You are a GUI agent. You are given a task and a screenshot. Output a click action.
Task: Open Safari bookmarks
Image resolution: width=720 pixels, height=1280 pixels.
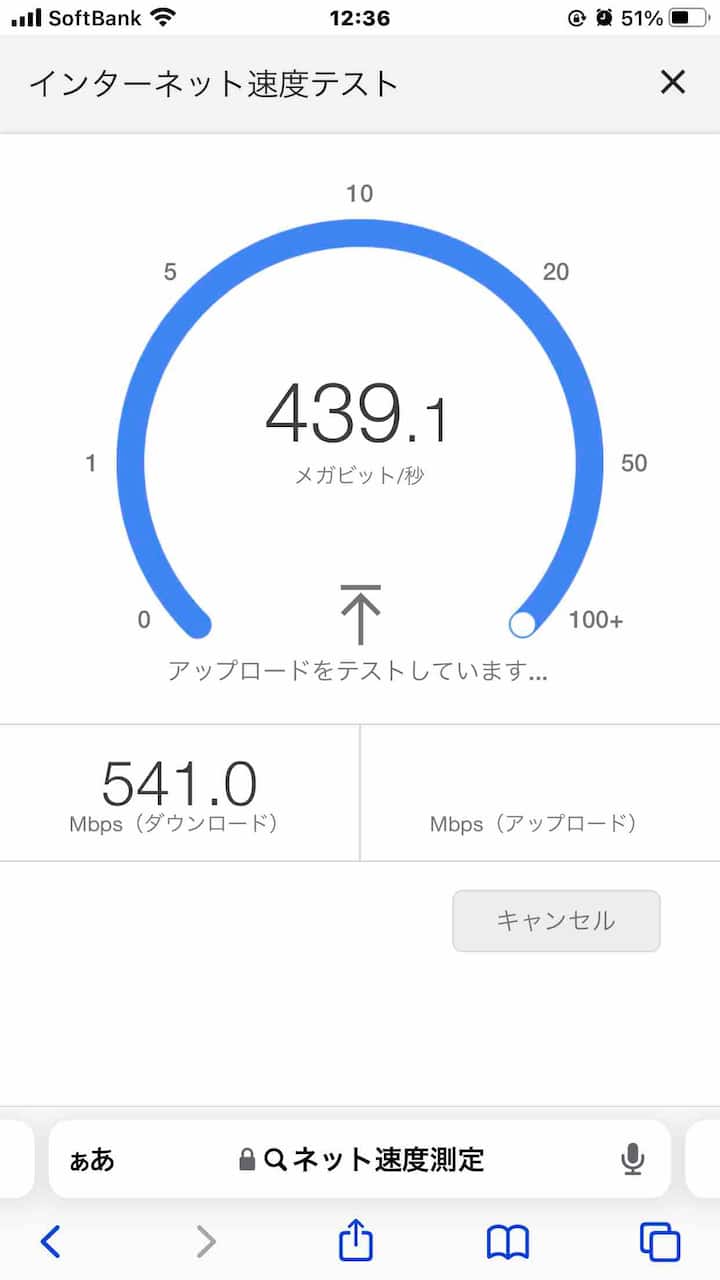pos(508,1242)
